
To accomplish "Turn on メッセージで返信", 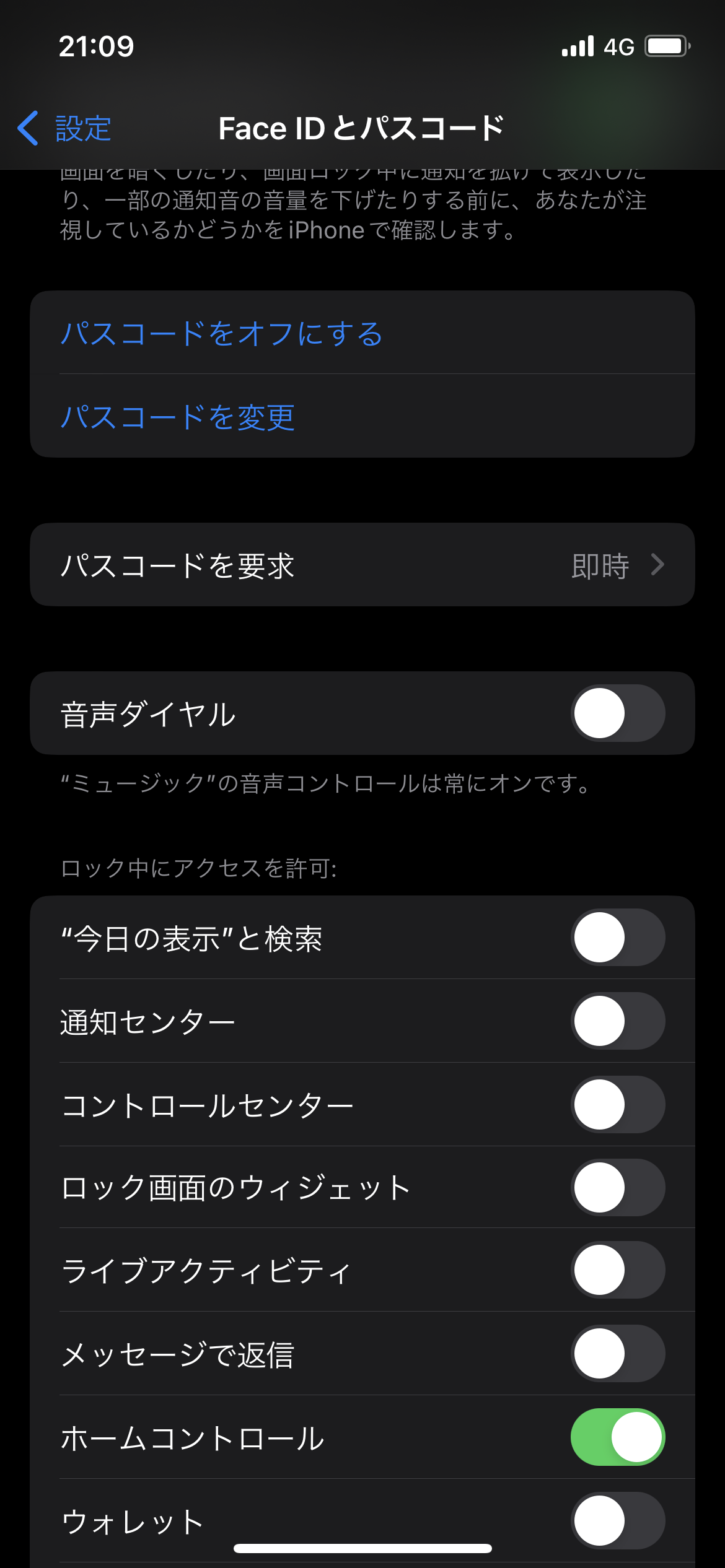I will click(617, 1354).
